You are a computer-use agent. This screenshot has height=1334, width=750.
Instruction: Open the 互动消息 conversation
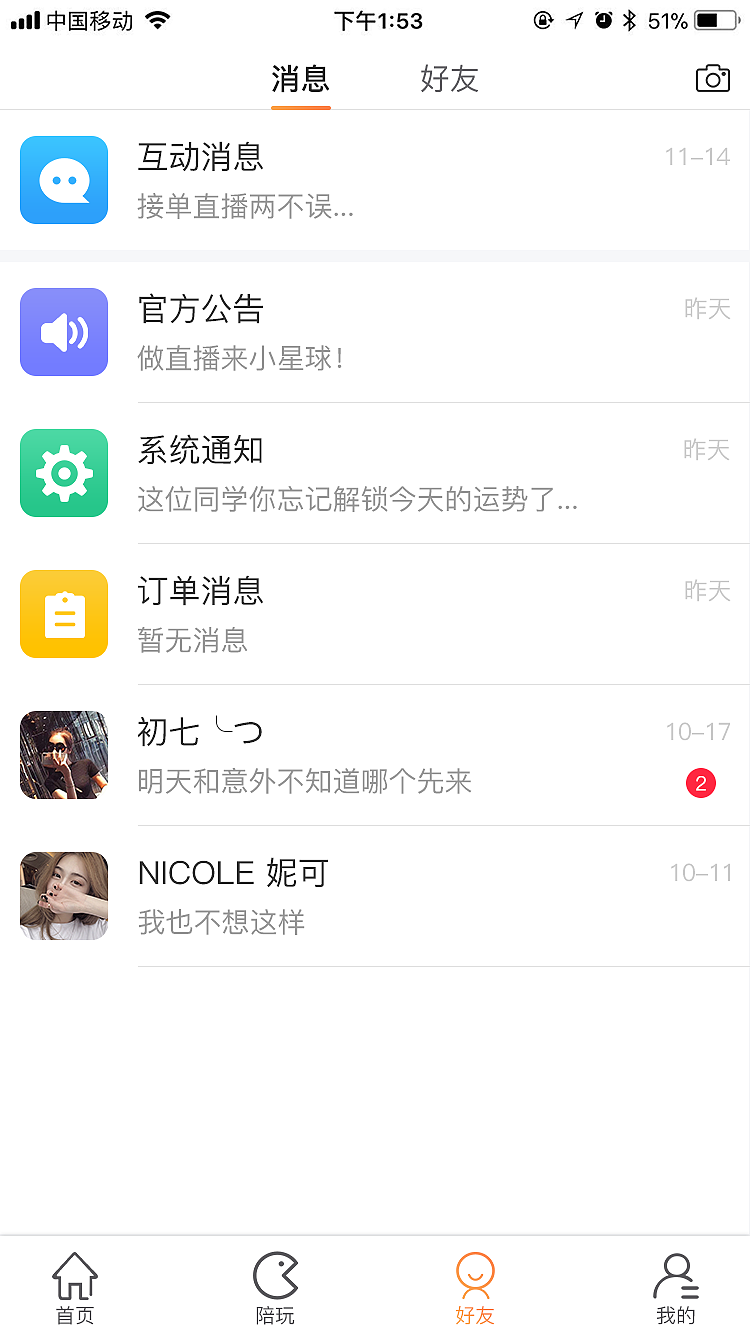375,180
